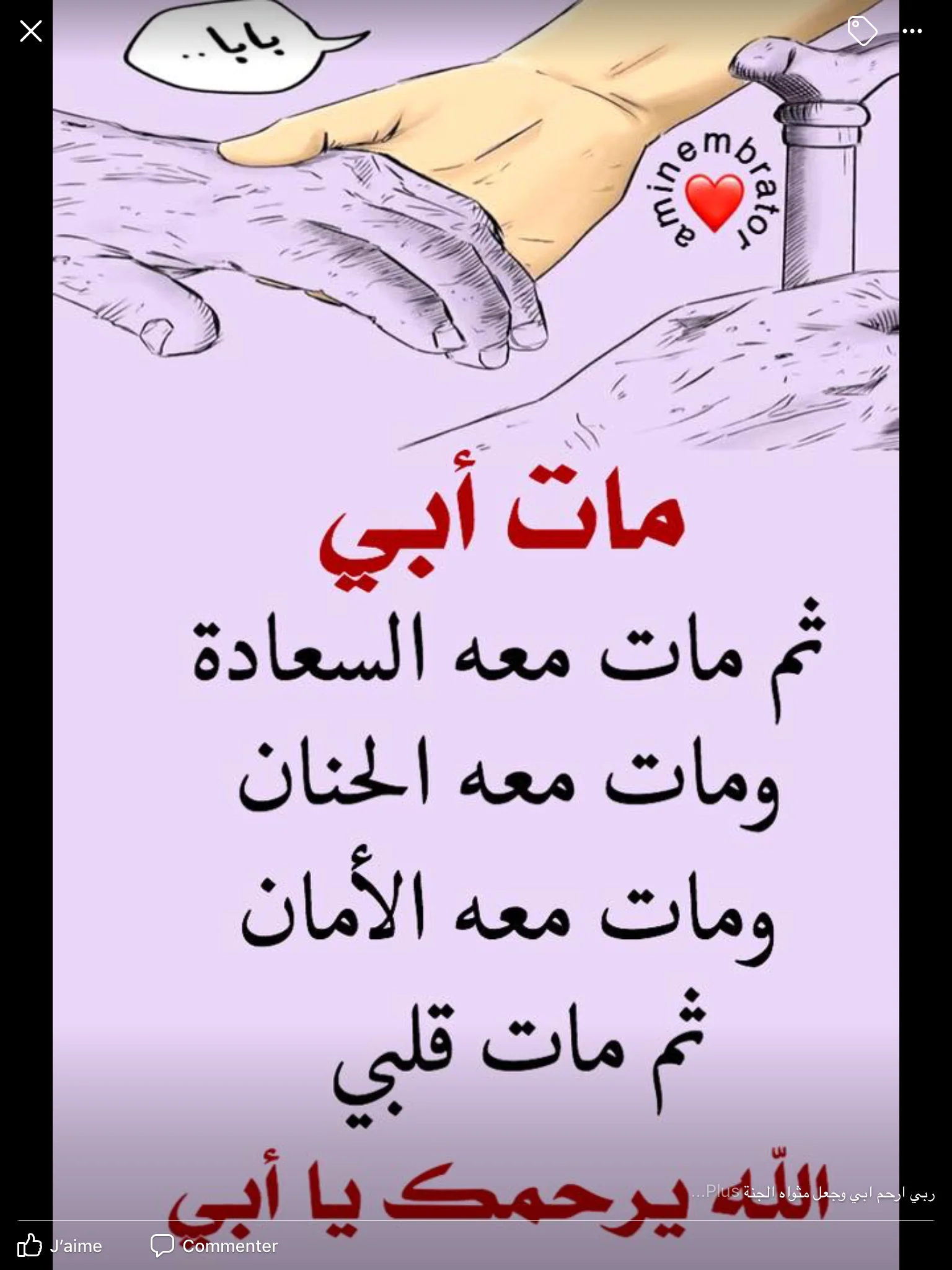Like the photo with J'aime

pos(60,1246)
